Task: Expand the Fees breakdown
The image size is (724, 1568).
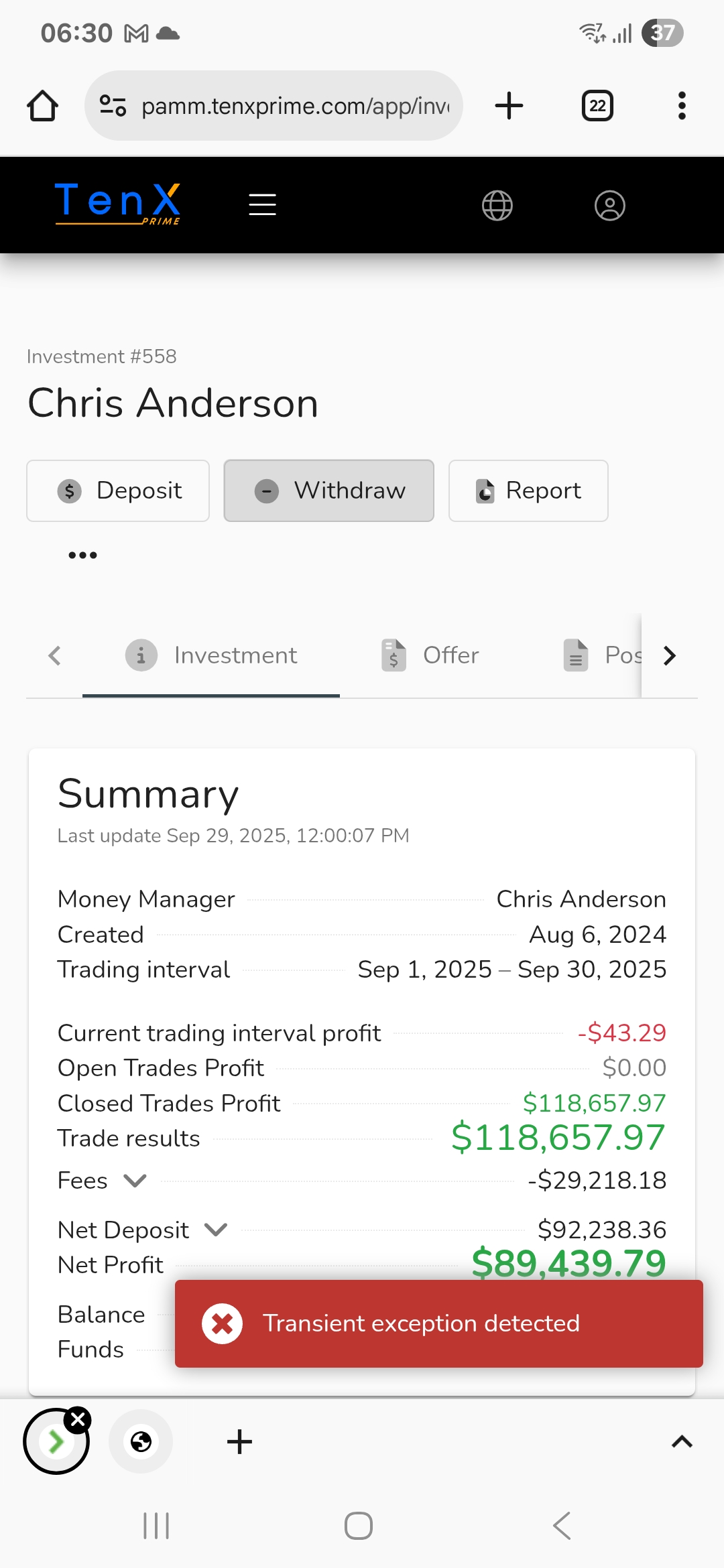Action: (x=135, y=1181)
